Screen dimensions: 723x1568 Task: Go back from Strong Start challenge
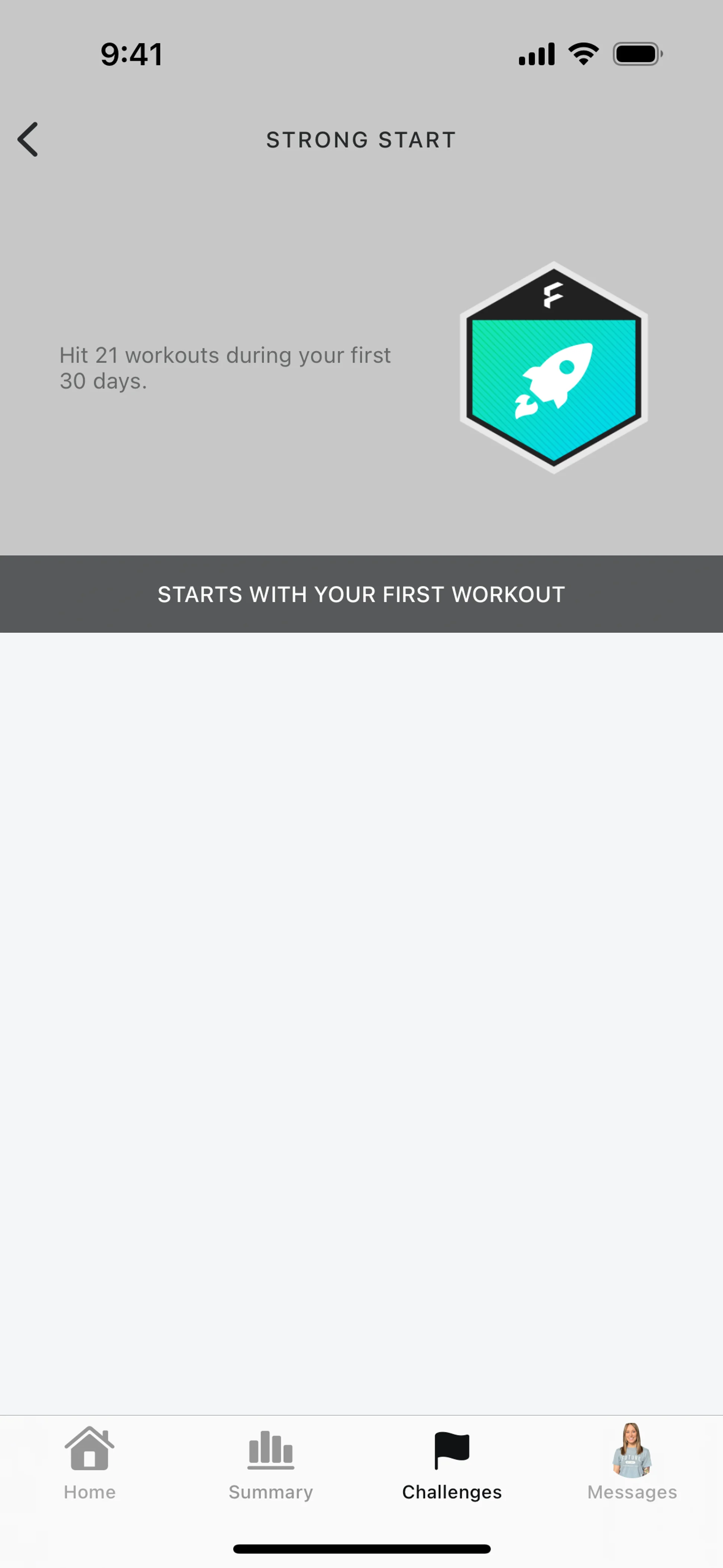pyautogui.click(x=28, y=139)
